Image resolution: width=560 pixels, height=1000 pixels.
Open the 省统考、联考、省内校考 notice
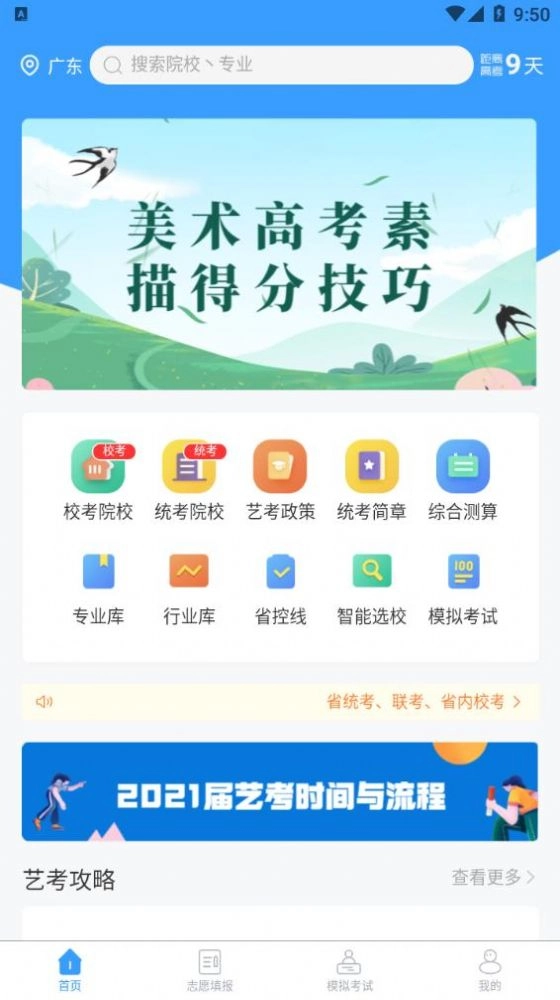click(x=280, y=702)
